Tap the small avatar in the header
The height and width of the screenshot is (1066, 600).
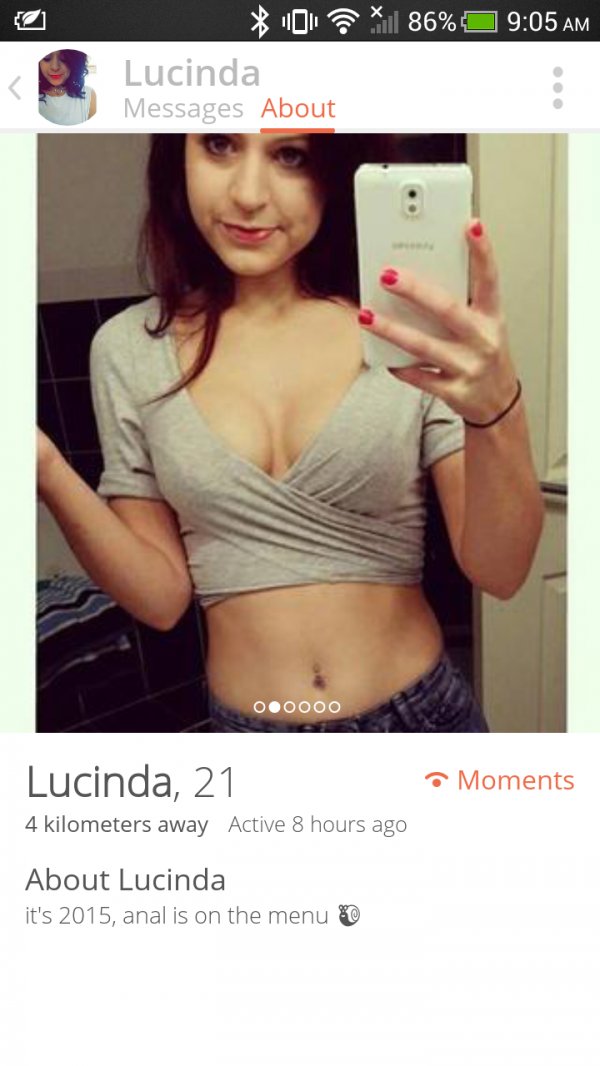click(x=67, y=87)
